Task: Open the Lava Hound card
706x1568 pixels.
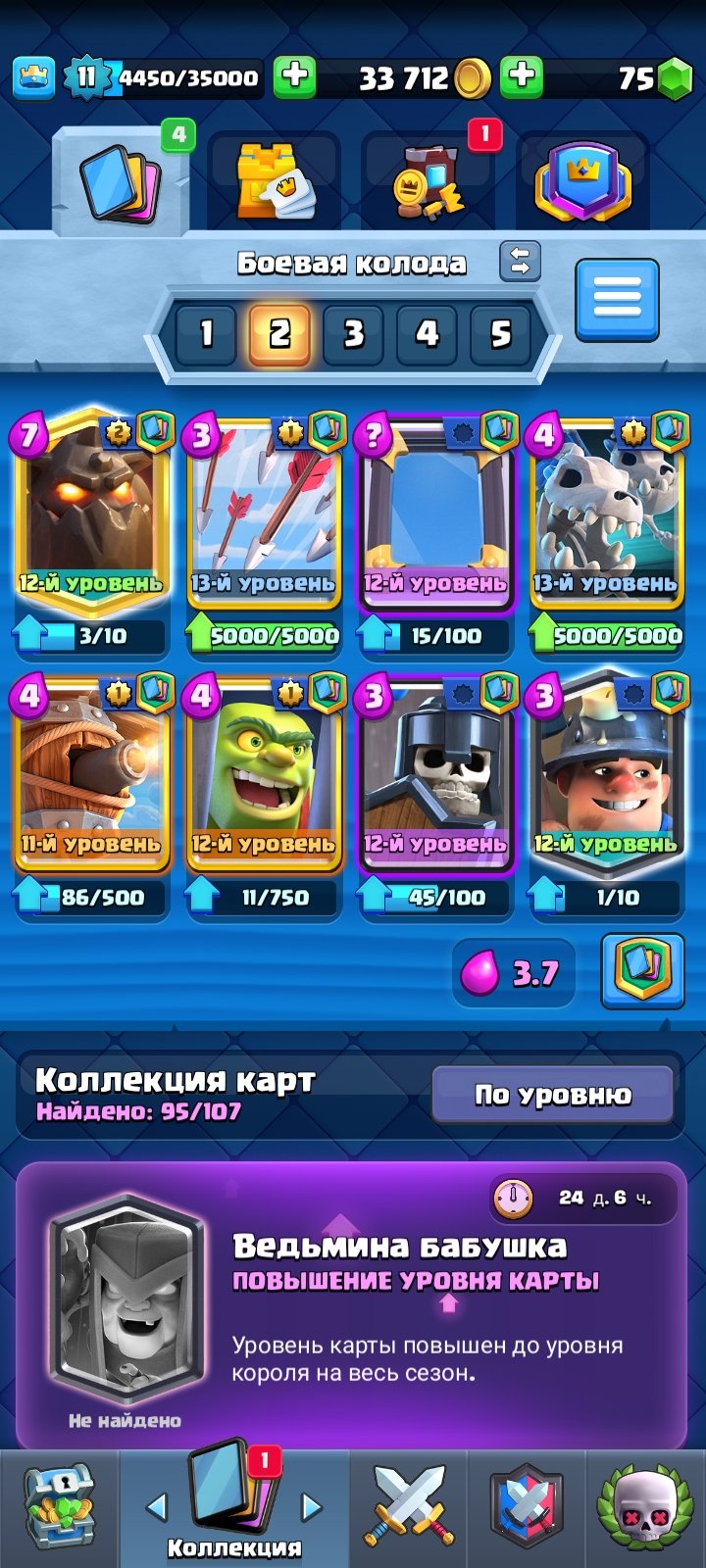Action: click(91, 511)
